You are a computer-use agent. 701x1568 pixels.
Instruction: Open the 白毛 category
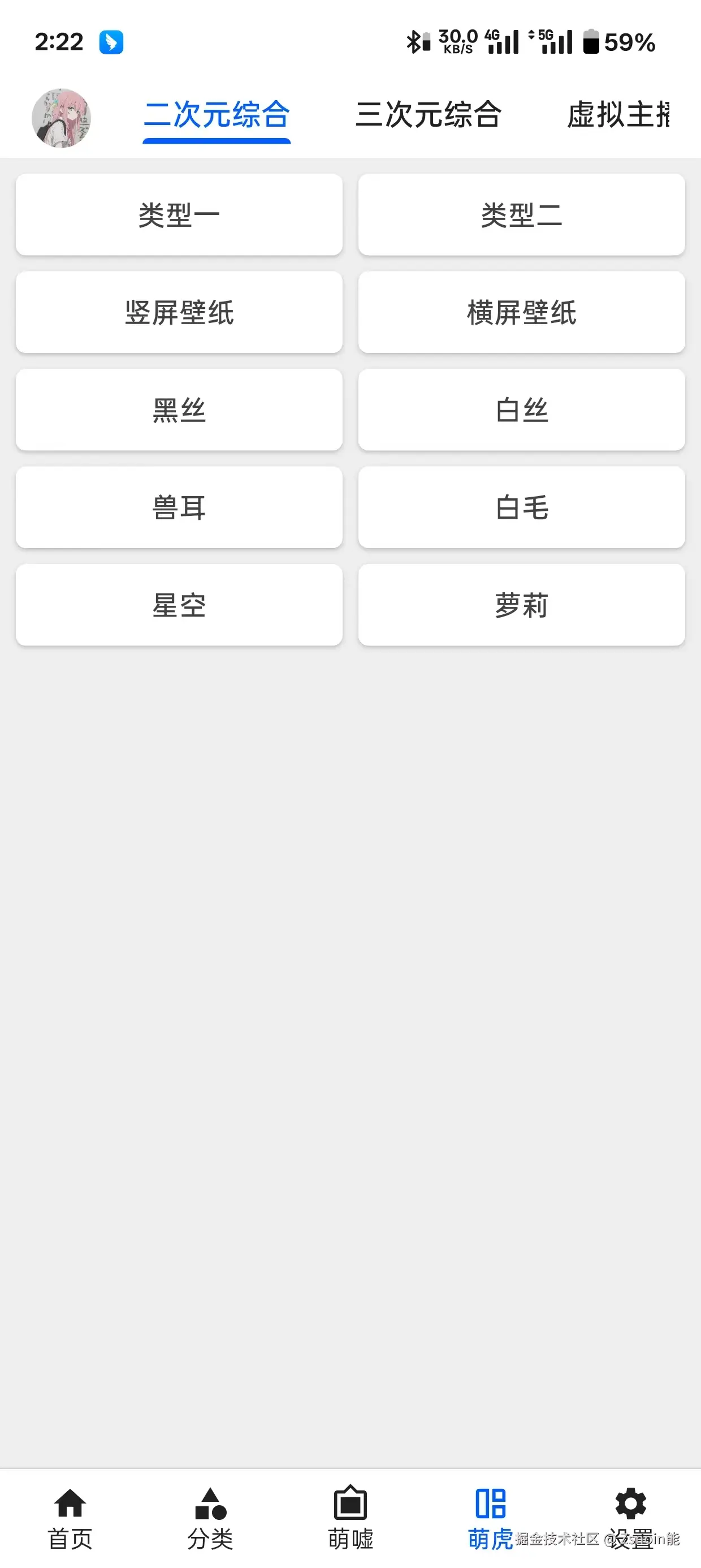[521, 507]
